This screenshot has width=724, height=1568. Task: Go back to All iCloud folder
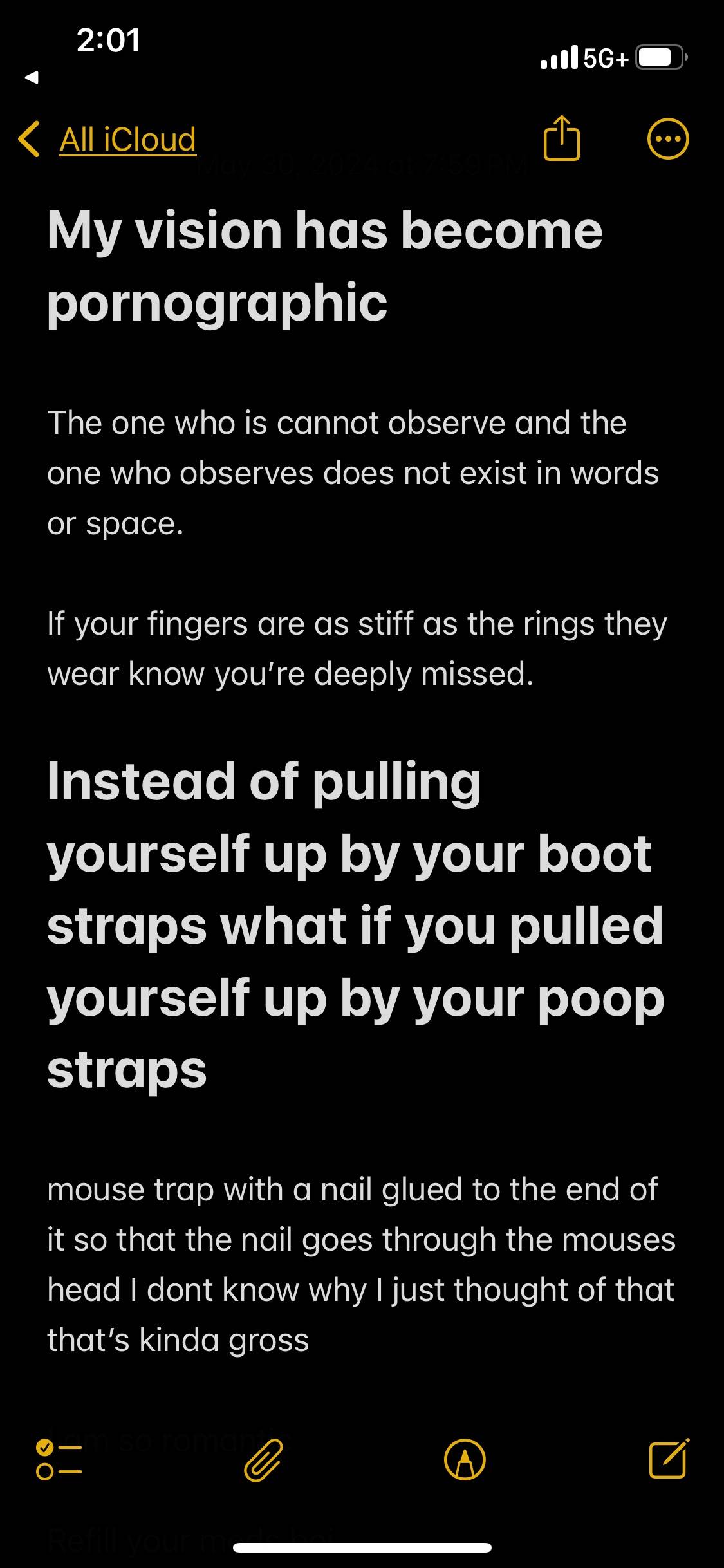107,139
